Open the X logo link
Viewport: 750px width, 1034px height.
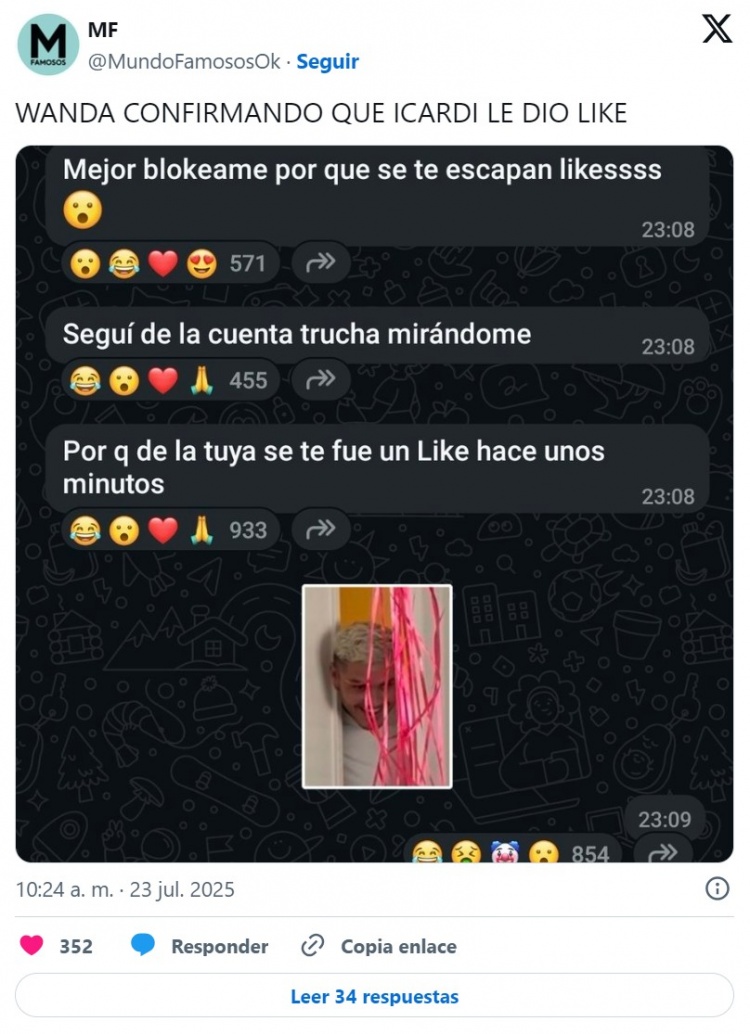[x=717, y=29]
